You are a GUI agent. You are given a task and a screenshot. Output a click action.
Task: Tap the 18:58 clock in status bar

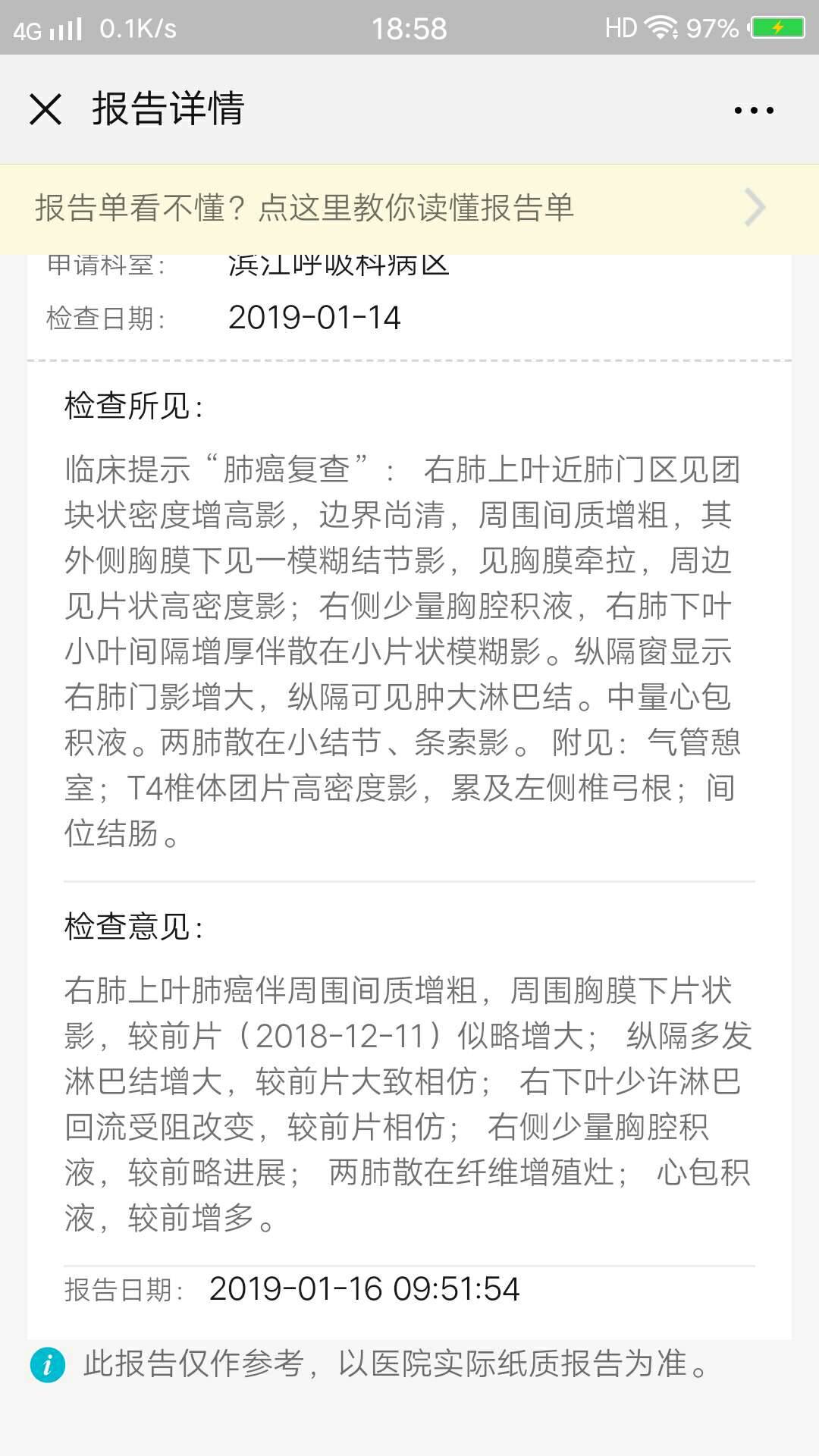coord(409,27)
